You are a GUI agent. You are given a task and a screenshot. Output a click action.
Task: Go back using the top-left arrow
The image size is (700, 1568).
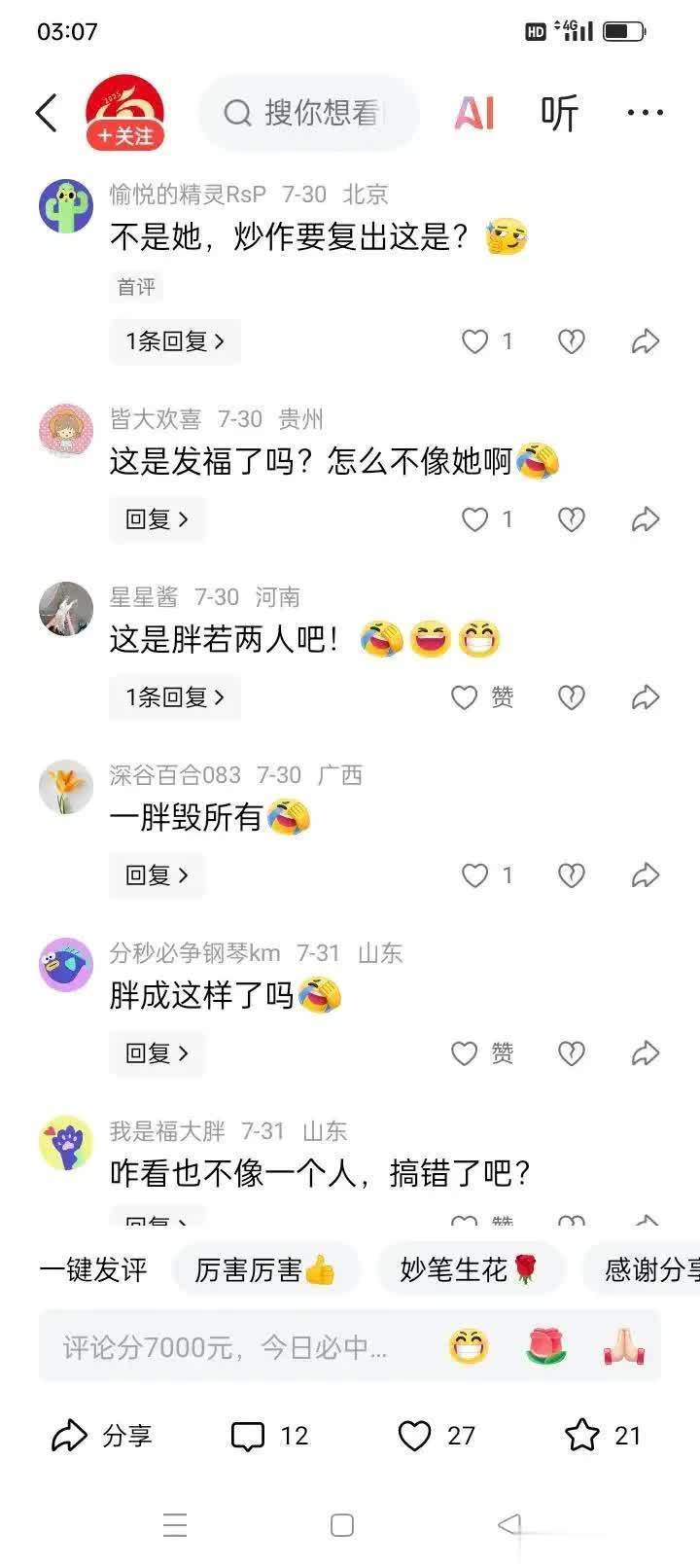coord(46,113)
